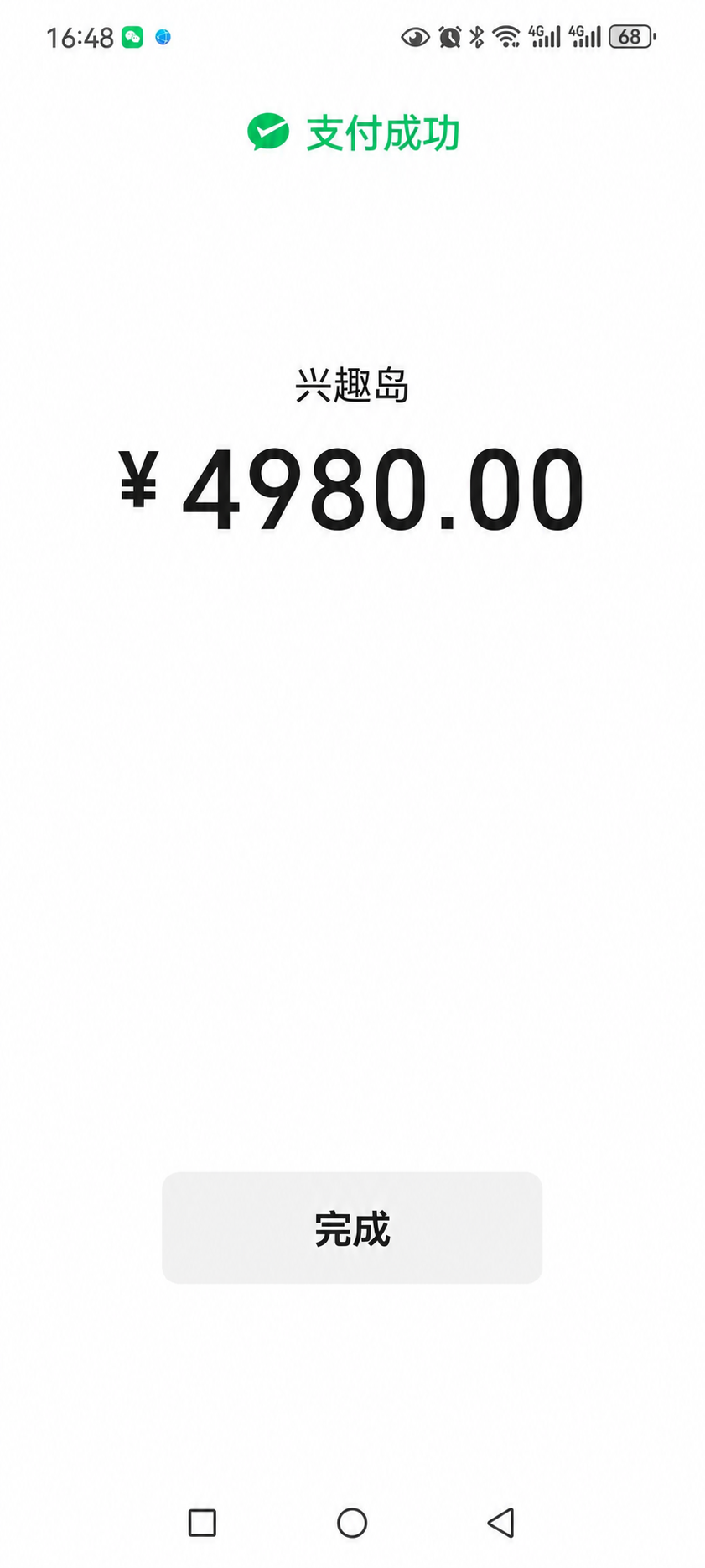Open the recent apps view

202,1523
